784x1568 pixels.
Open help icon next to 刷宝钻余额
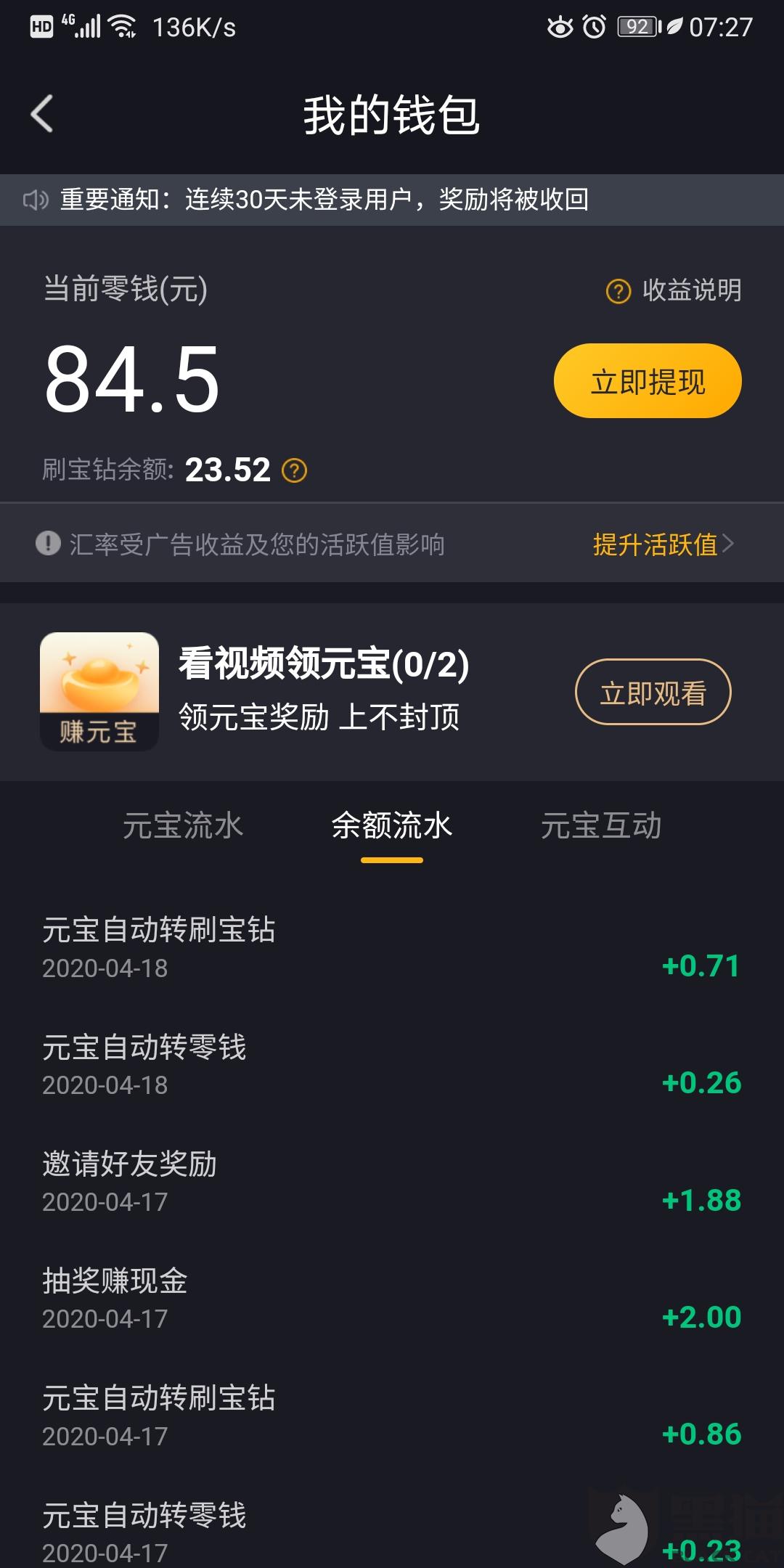click(x=294, y=470)
